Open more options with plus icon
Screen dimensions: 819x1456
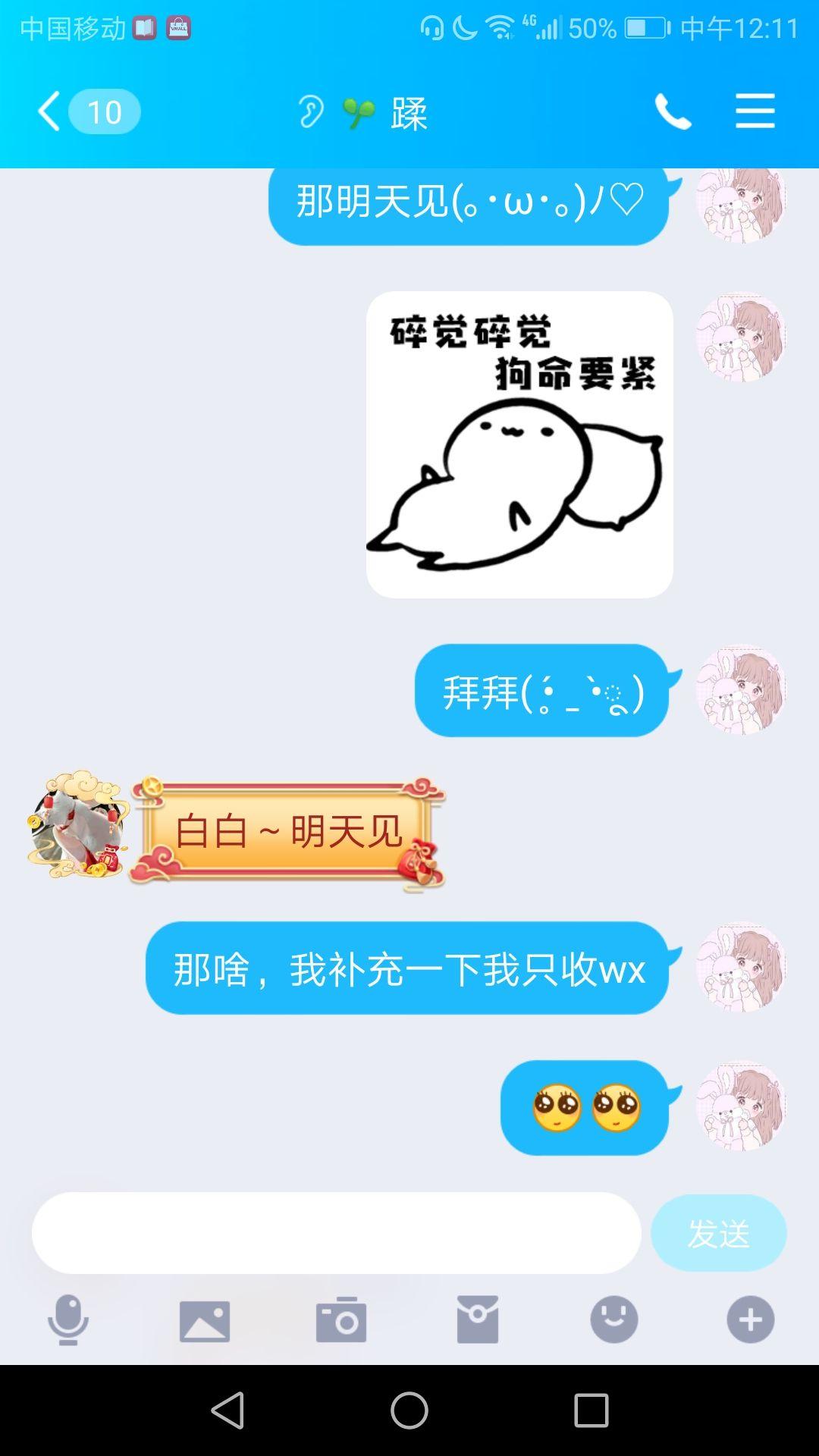point(751,1320)
